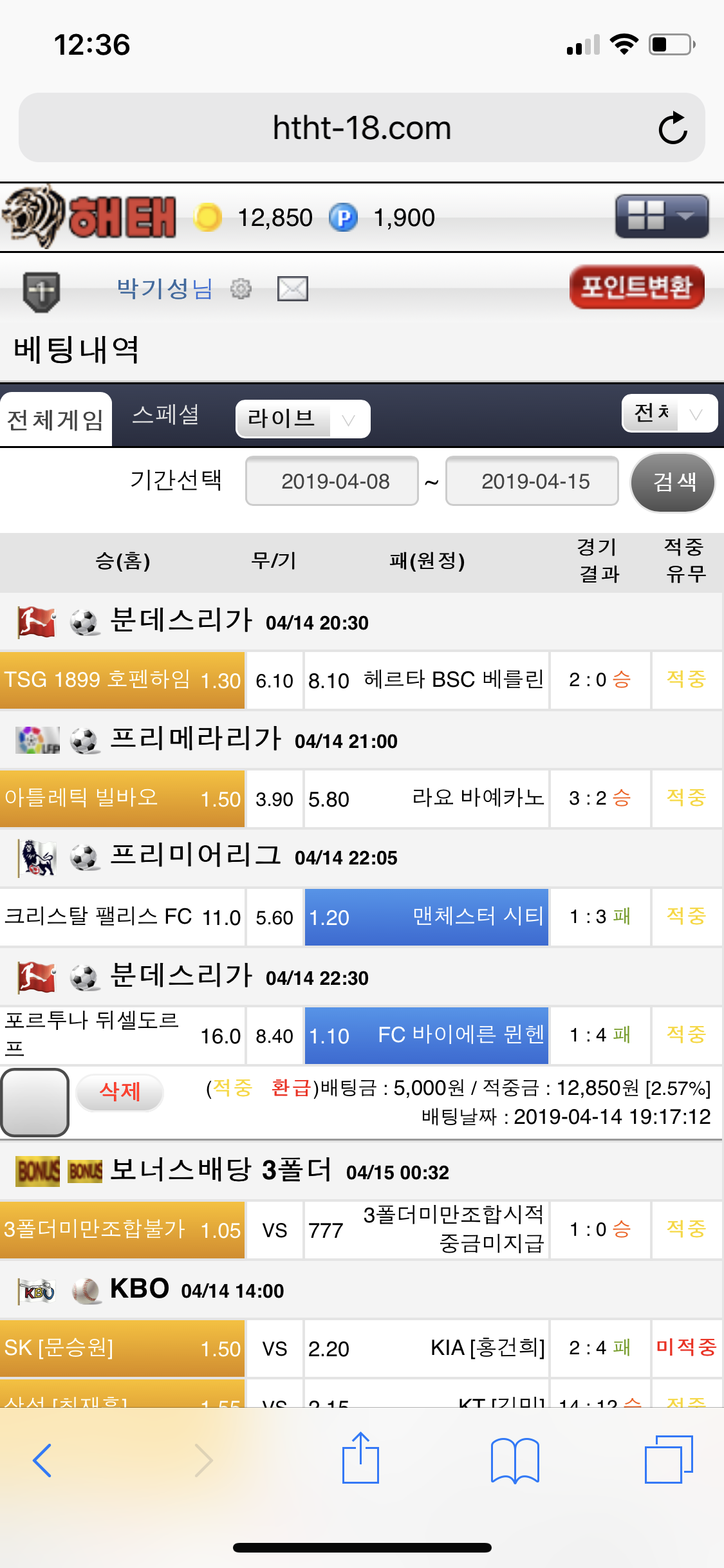
Task: Switch to the 스페셜 tab
Action: (x=165, y=415)
